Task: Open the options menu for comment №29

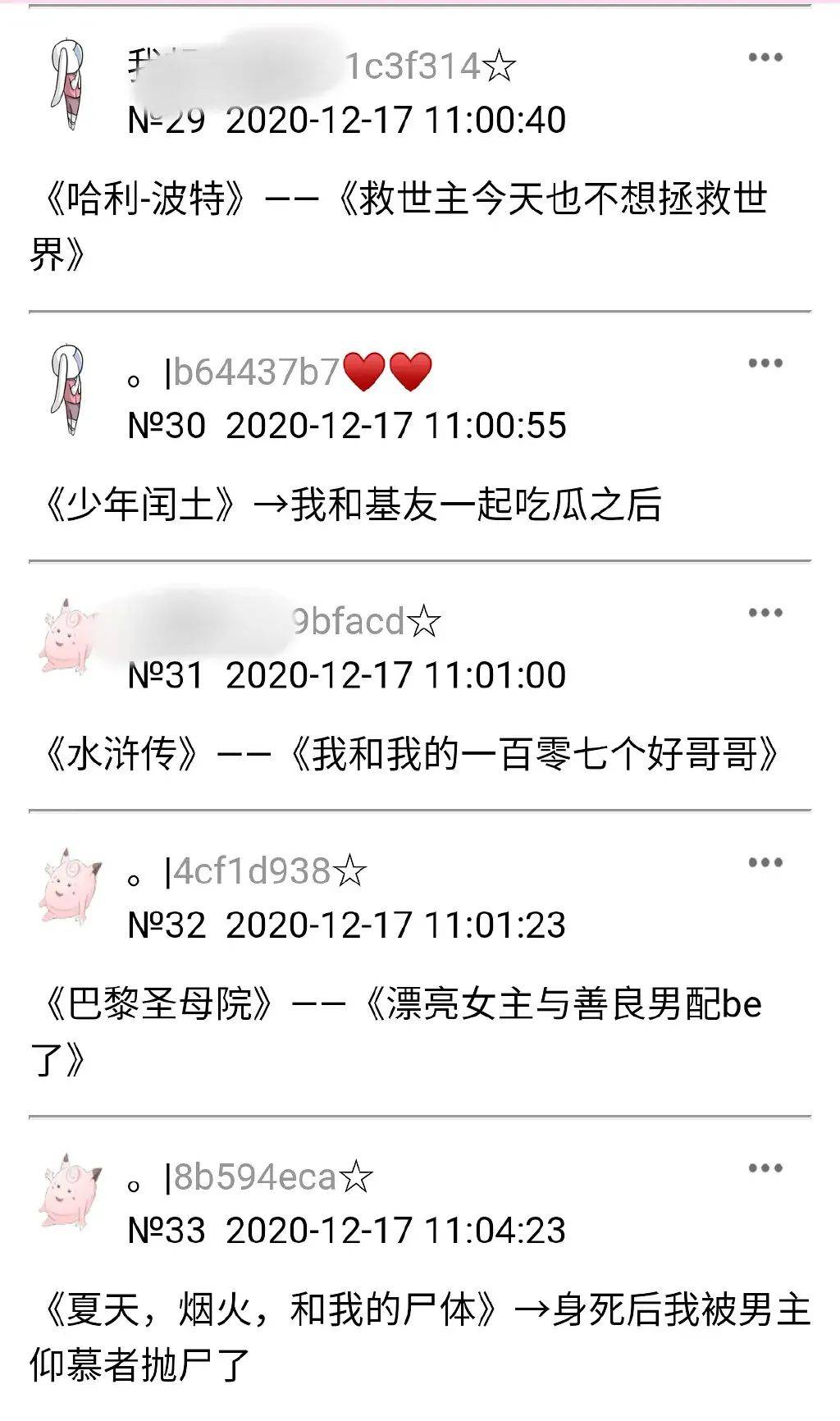Action: (x=765, y=57)
